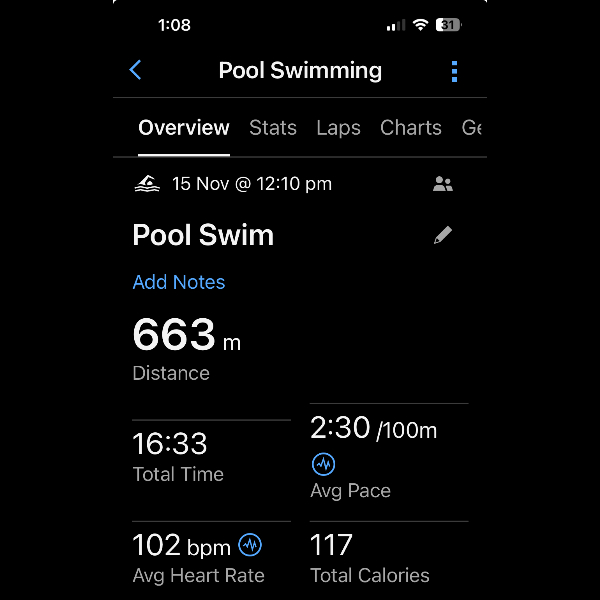Open the overflow menu

(454, 71)
